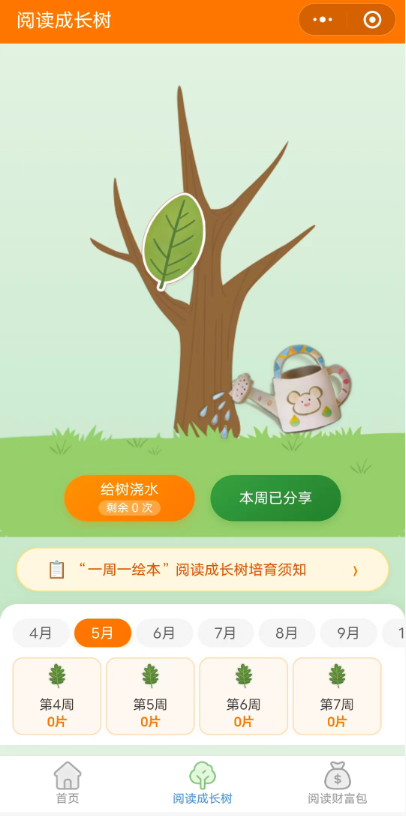Close the mini program via the circle icon
This screenshot has height=816, width=406.
(x=372, y=20)
